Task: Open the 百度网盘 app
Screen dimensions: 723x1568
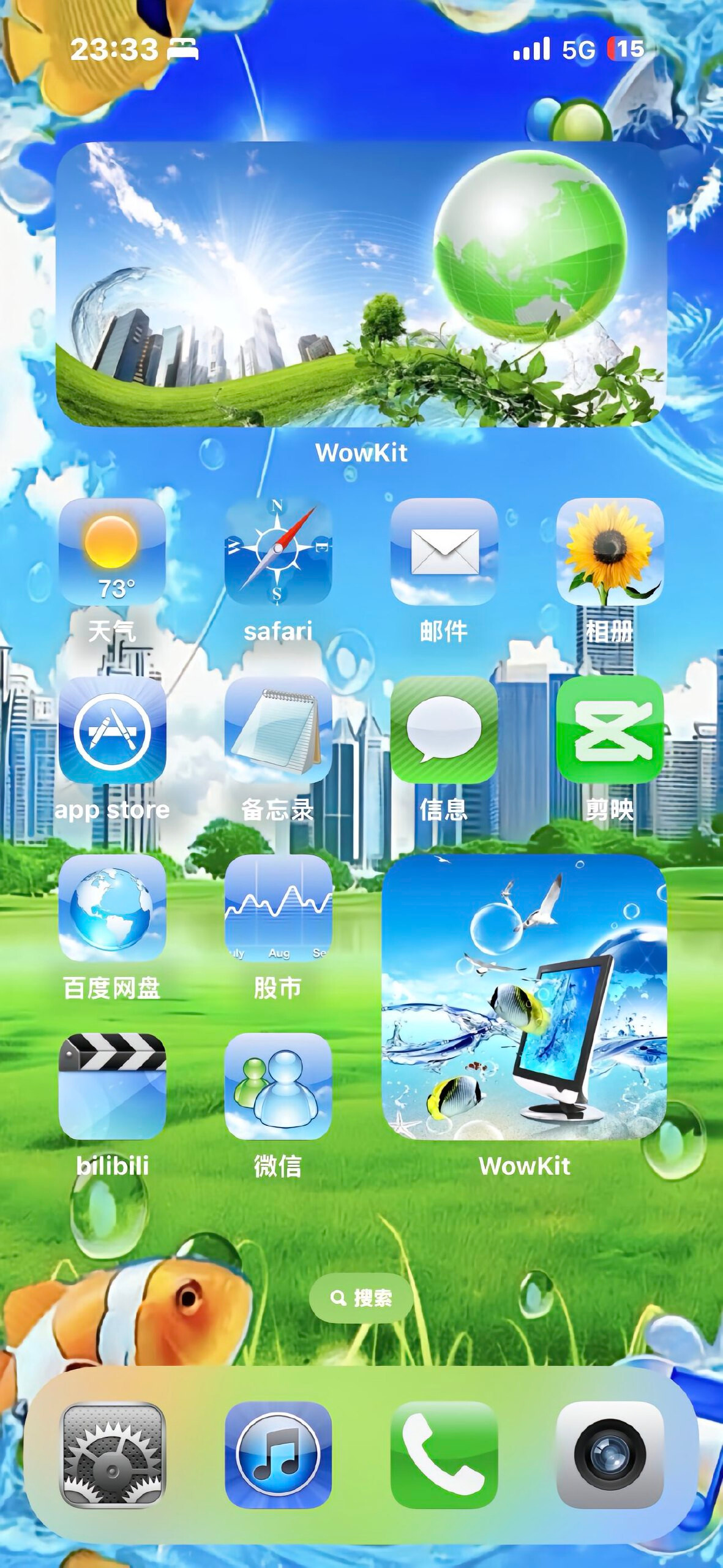Action: click(112, 908)
